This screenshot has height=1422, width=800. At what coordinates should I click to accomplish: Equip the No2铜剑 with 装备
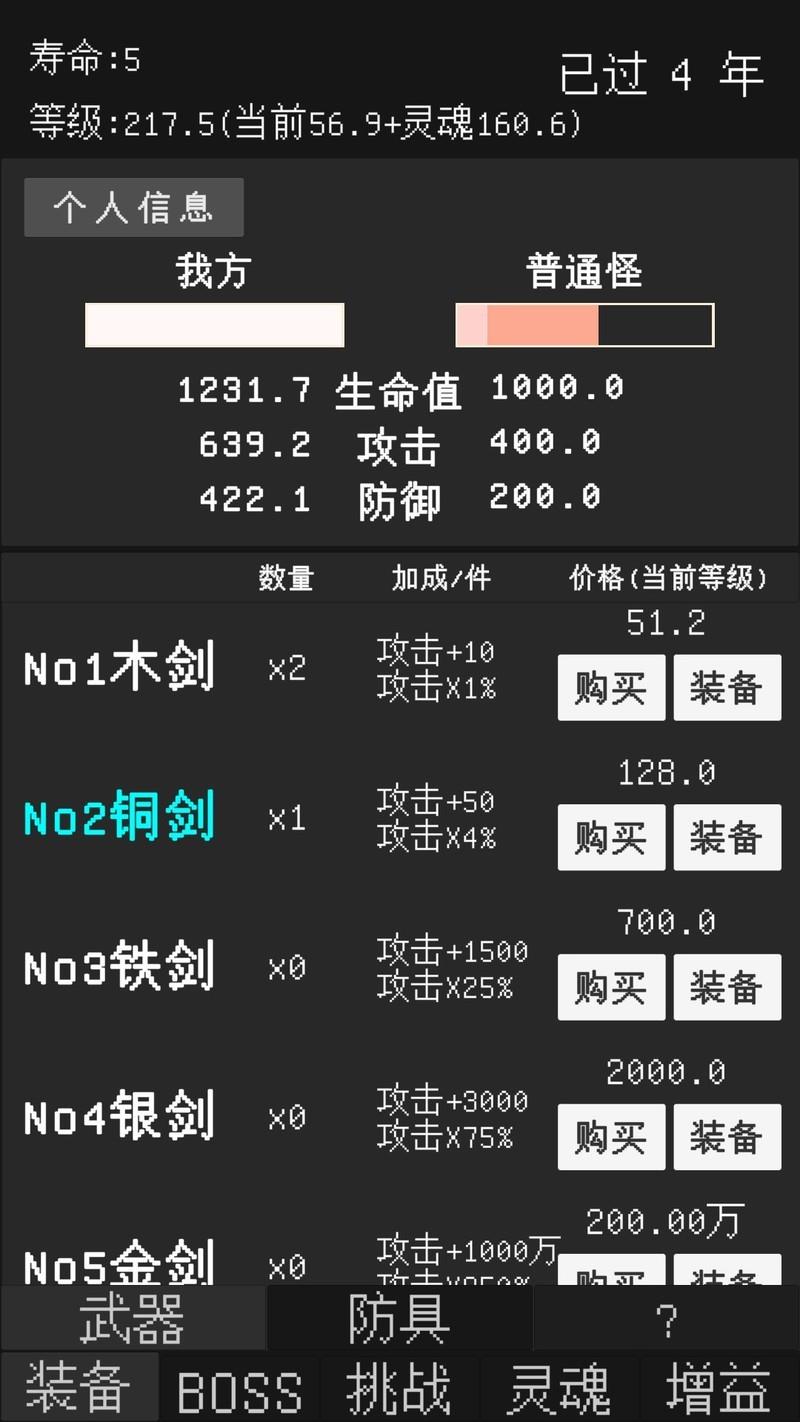tap(727, 837)
